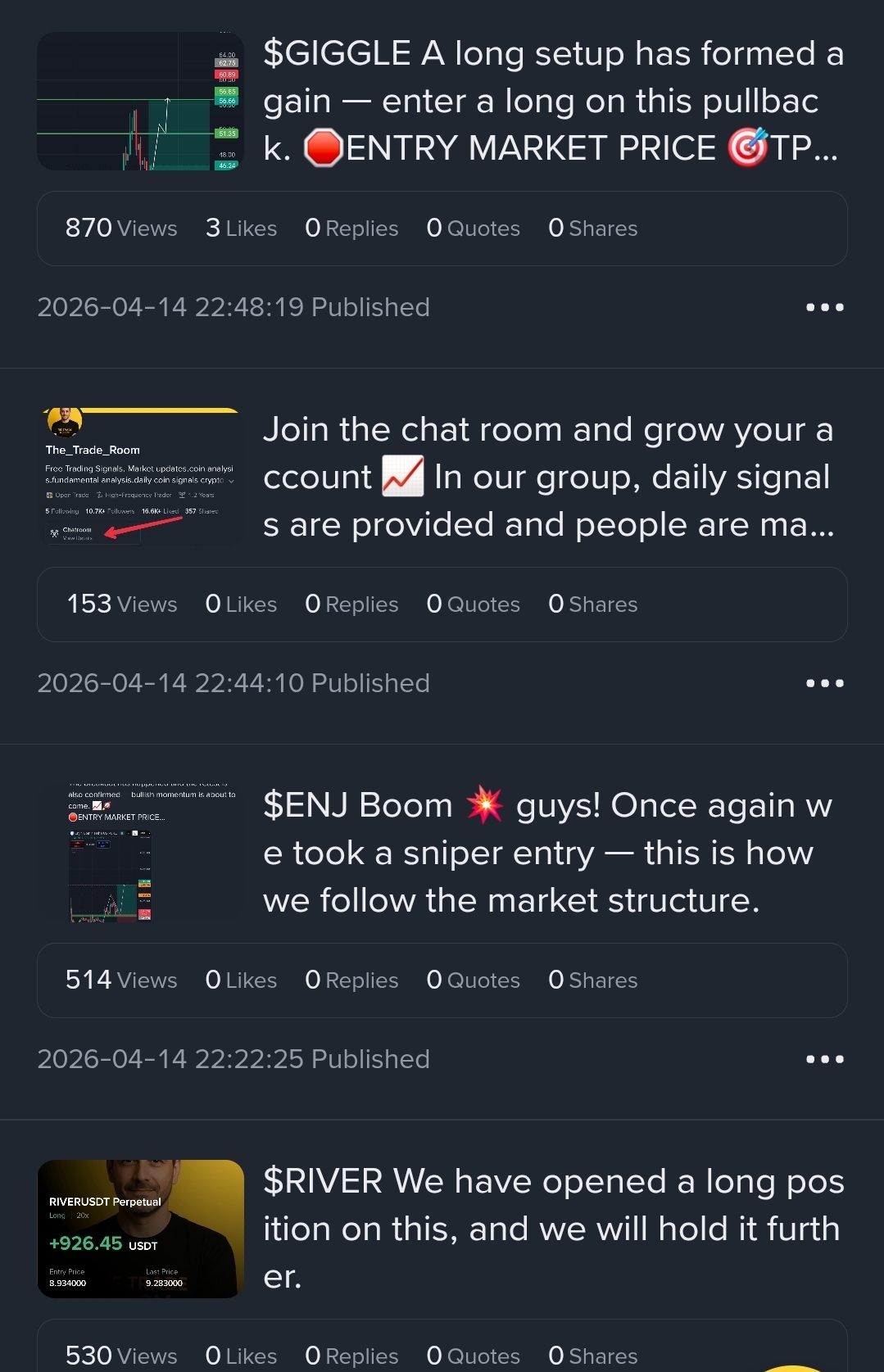Open more options for the $GIGGLE post
This screenshot has height=1372, width=884.
click(x=824, y=308)
